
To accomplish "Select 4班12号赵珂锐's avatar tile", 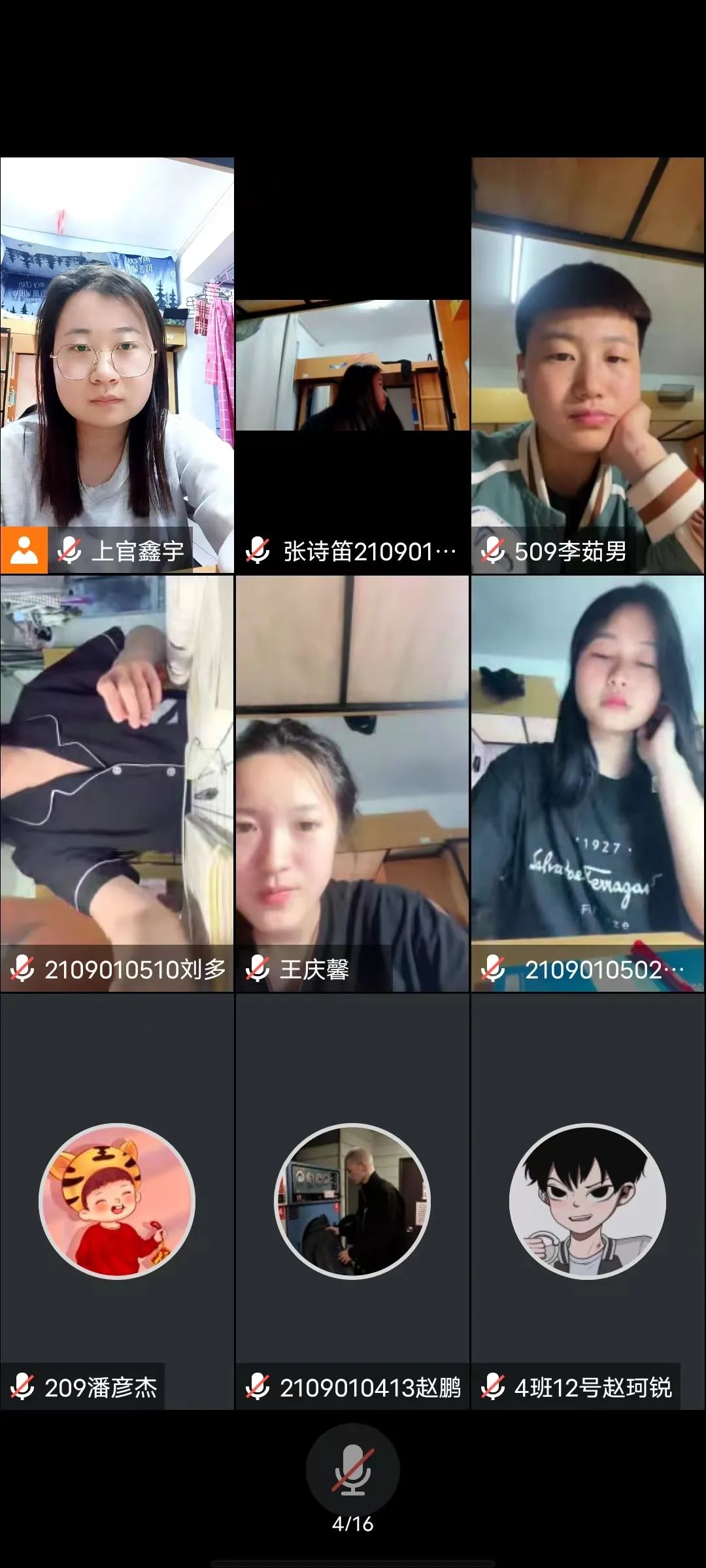I will pos(588,1201).
